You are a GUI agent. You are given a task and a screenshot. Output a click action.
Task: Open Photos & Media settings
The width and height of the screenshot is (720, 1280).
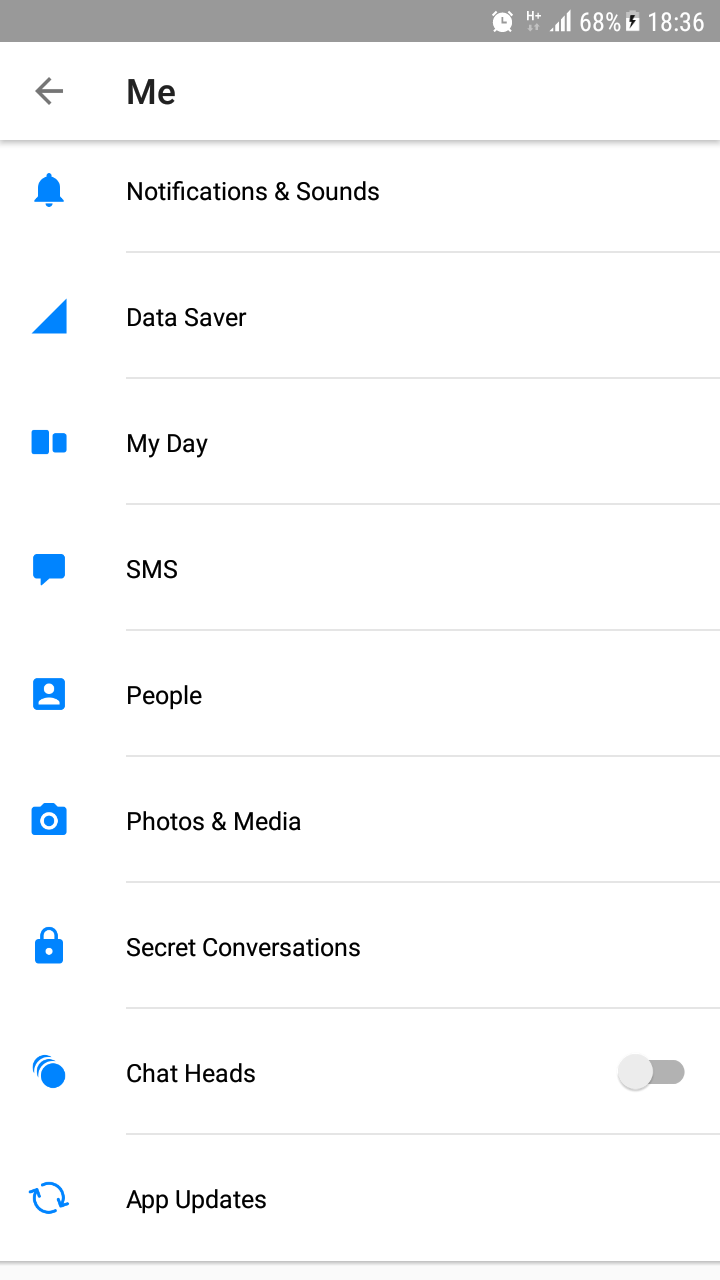point(360,820)
